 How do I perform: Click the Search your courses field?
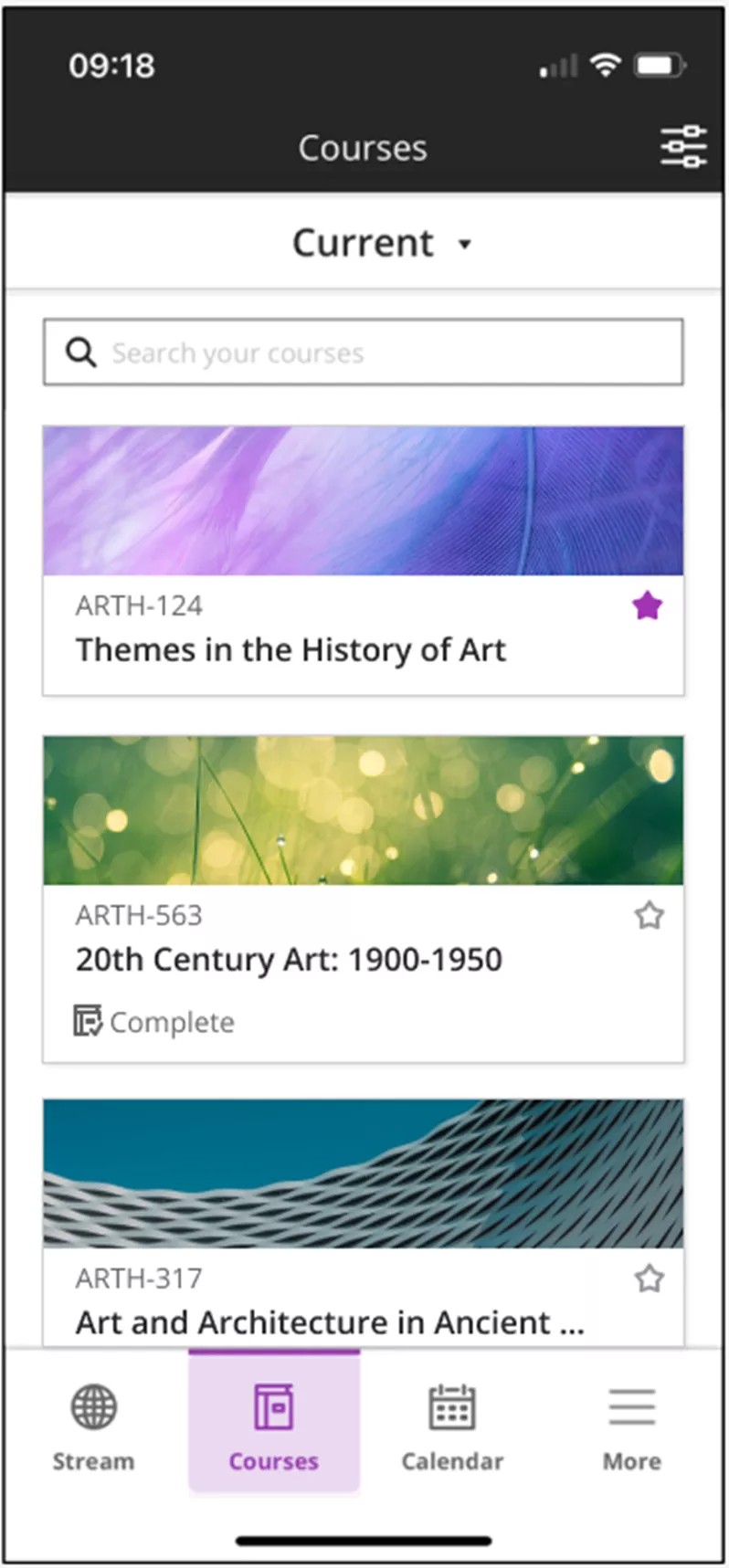point(362,352)
